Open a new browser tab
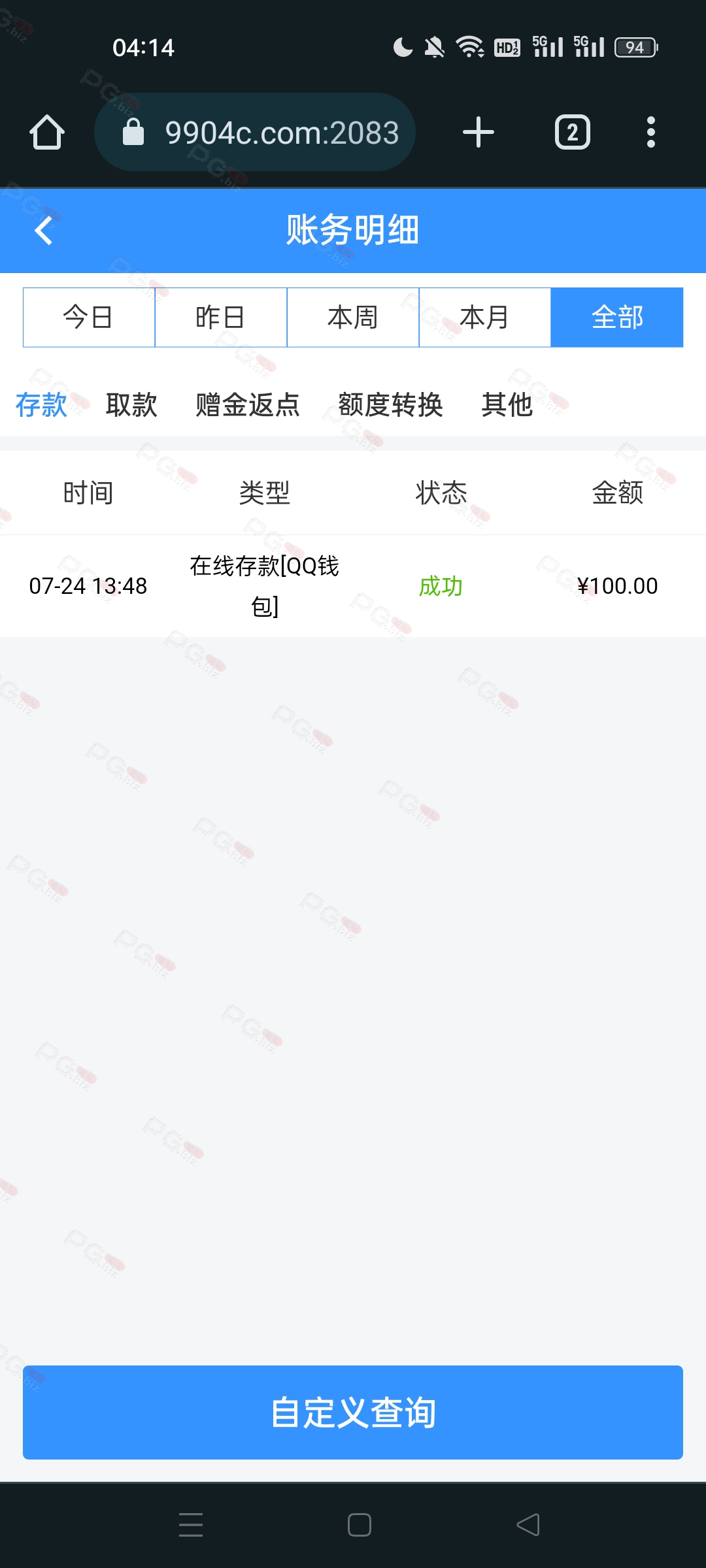This screenshot has width=706, height=1568. point(479,133)
